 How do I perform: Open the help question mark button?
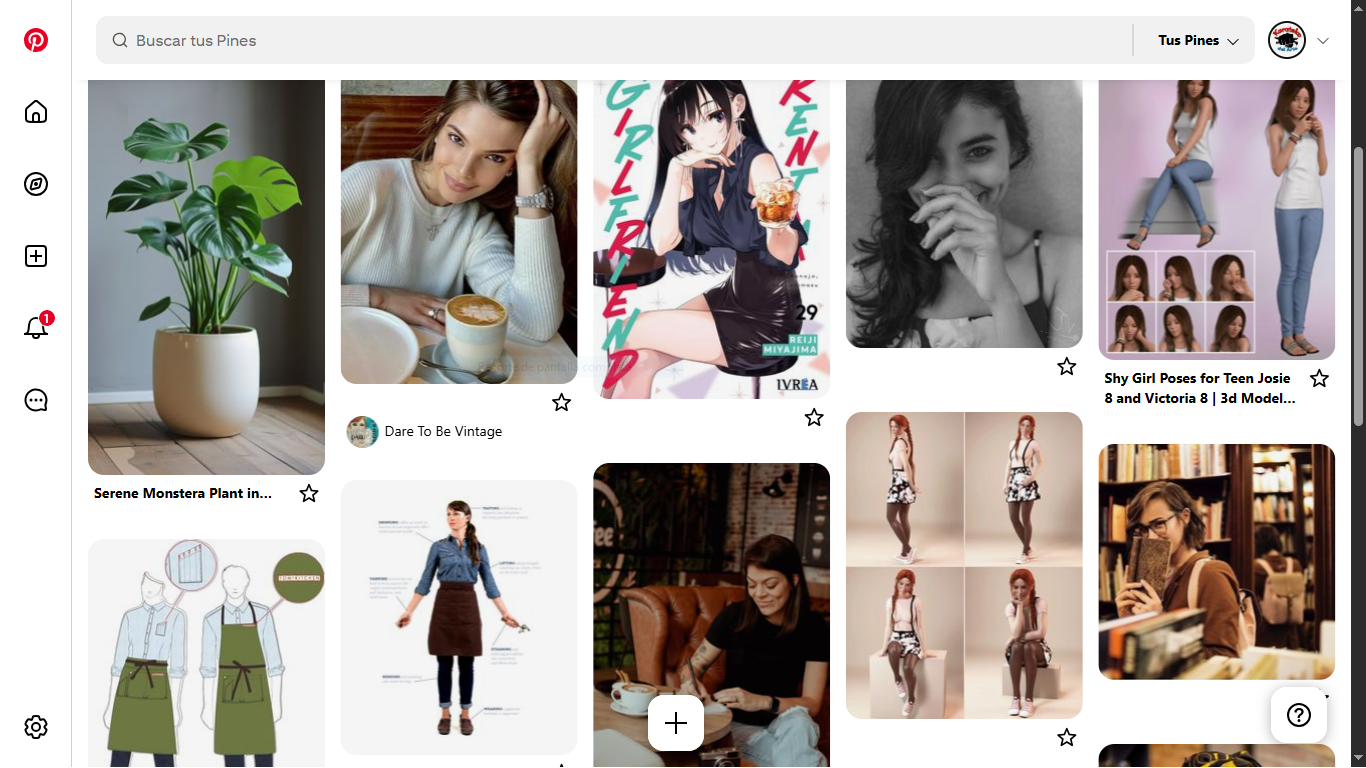[1298, 714]
